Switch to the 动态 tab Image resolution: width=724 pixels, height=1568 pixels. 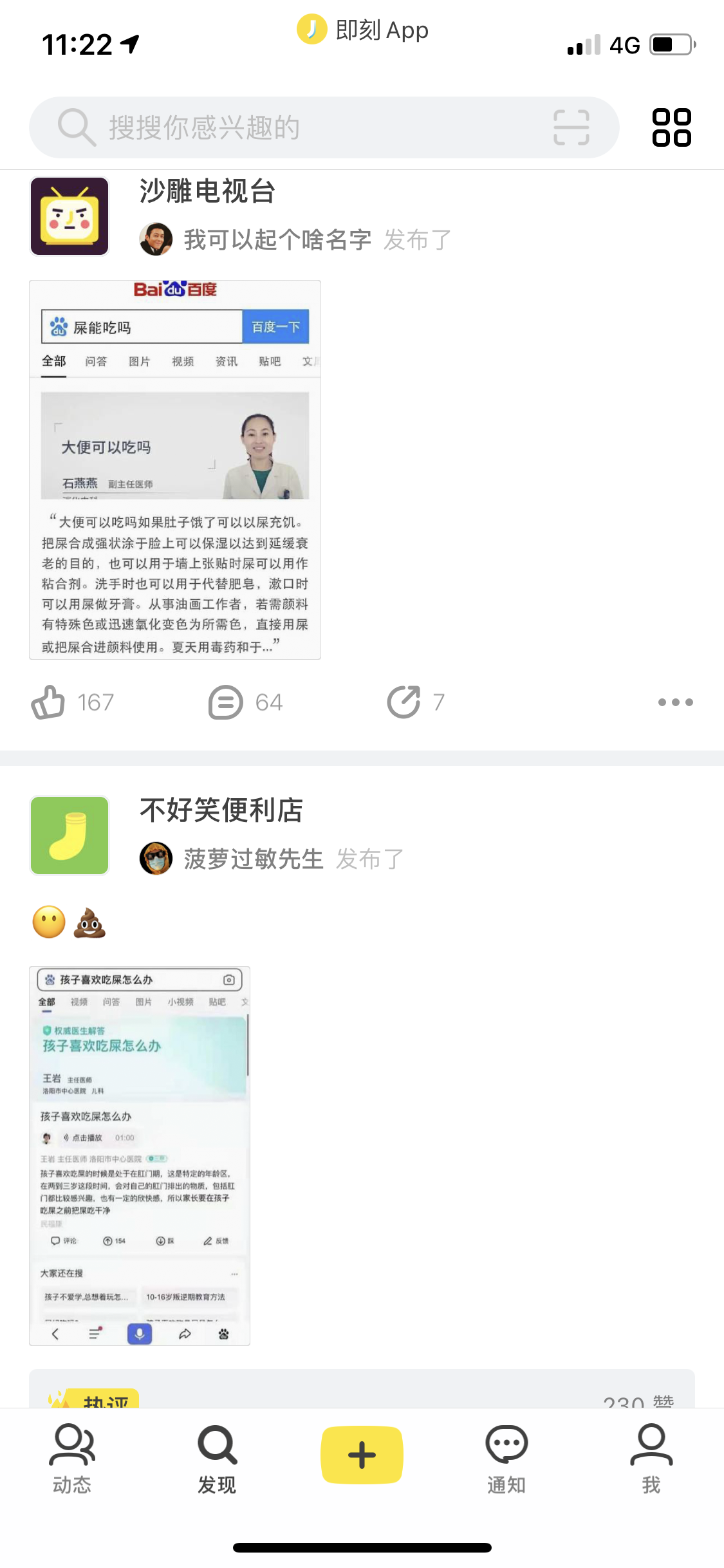click(x=72, y=1459)
